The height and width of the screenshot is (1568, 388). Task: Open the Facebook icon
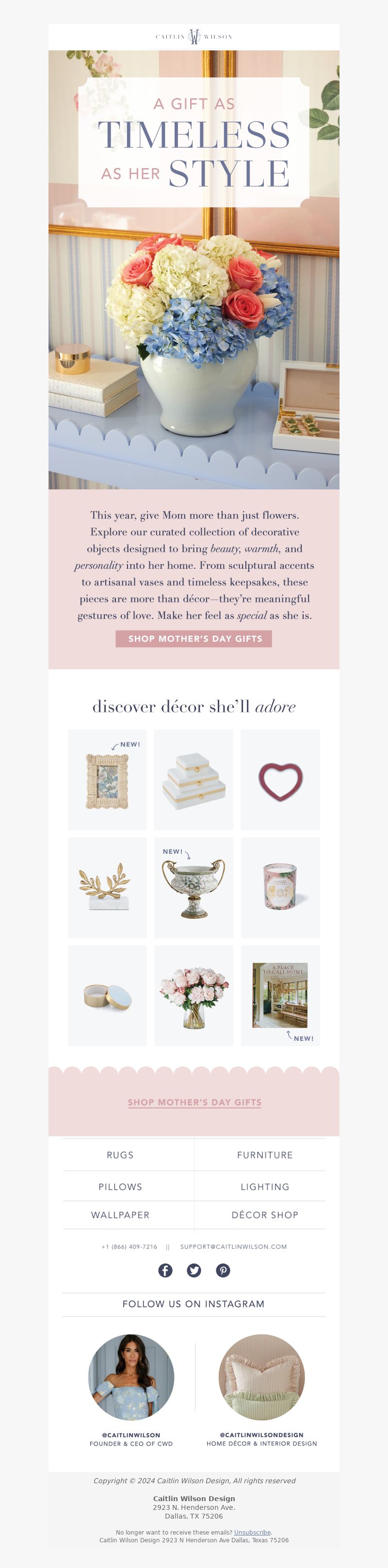165,1270
